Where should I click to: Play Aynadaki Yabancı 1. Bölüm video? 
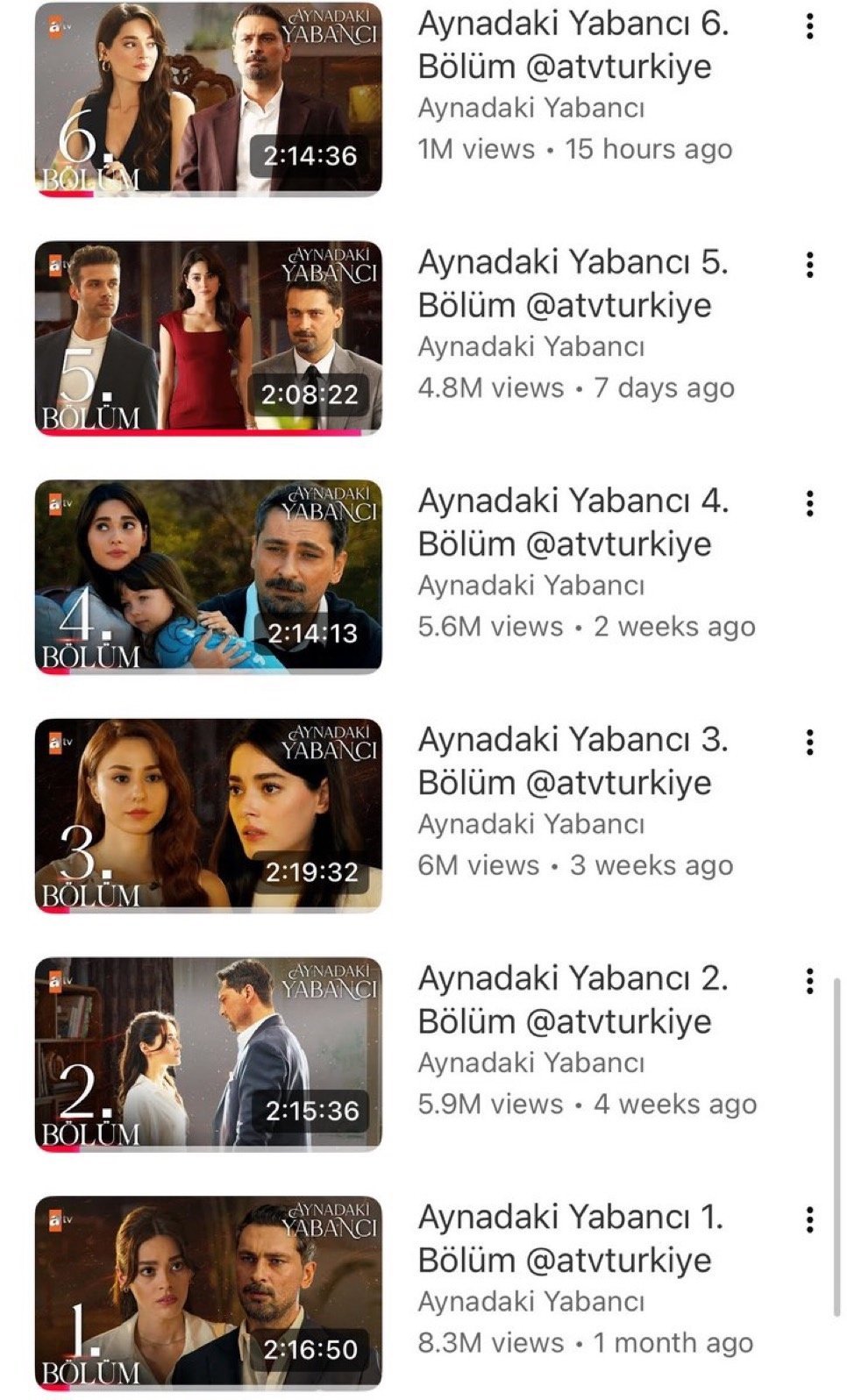tap(209, 1292)
